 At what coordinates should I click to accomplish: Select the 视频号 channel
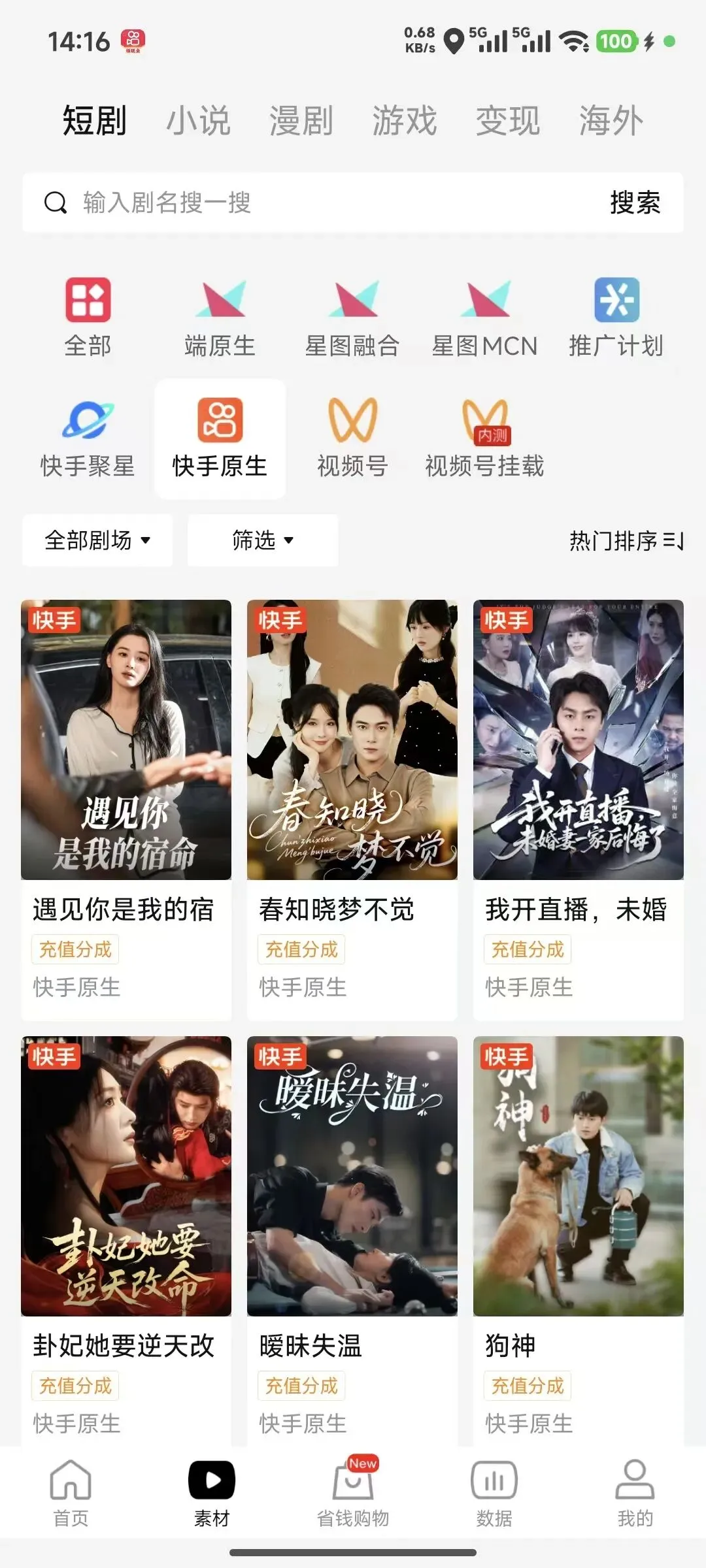[x=352, y=438]
